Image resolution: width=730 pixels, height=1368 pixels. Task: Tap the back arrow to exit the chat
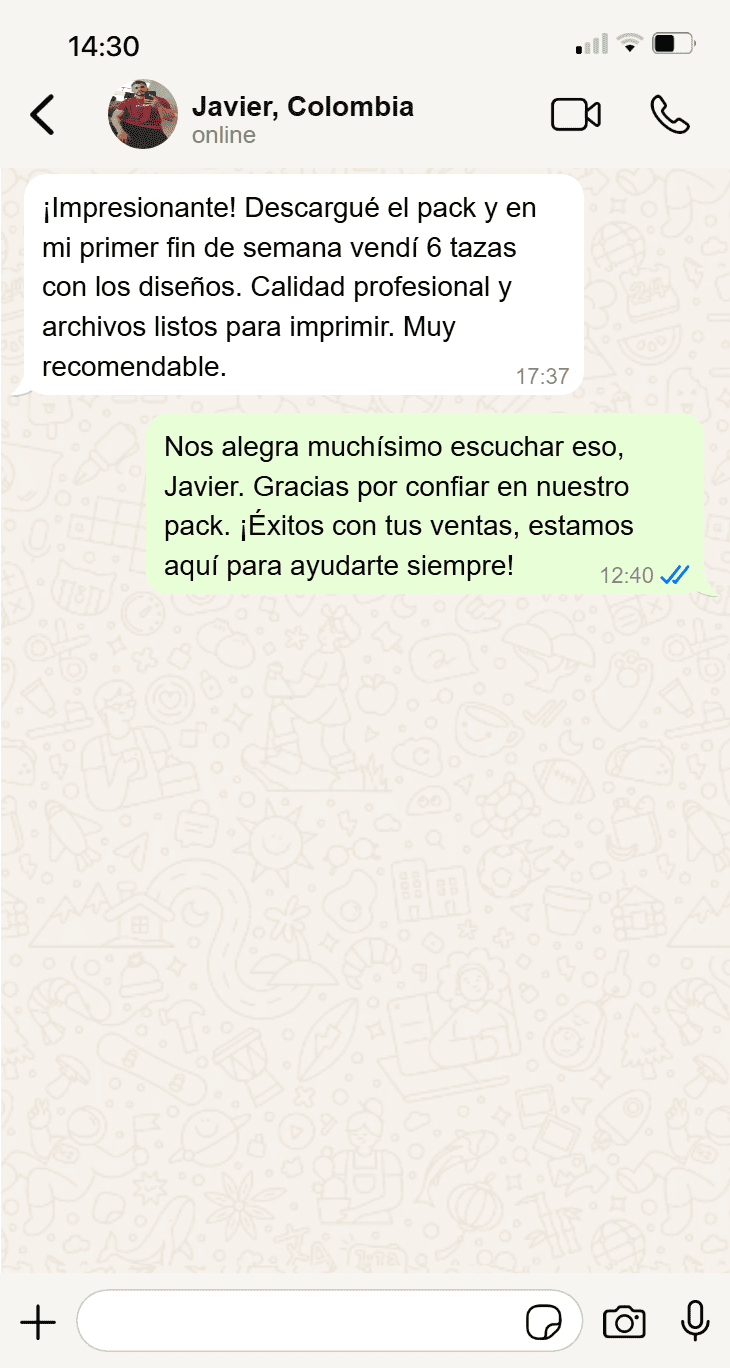click(x=42, y=115)
